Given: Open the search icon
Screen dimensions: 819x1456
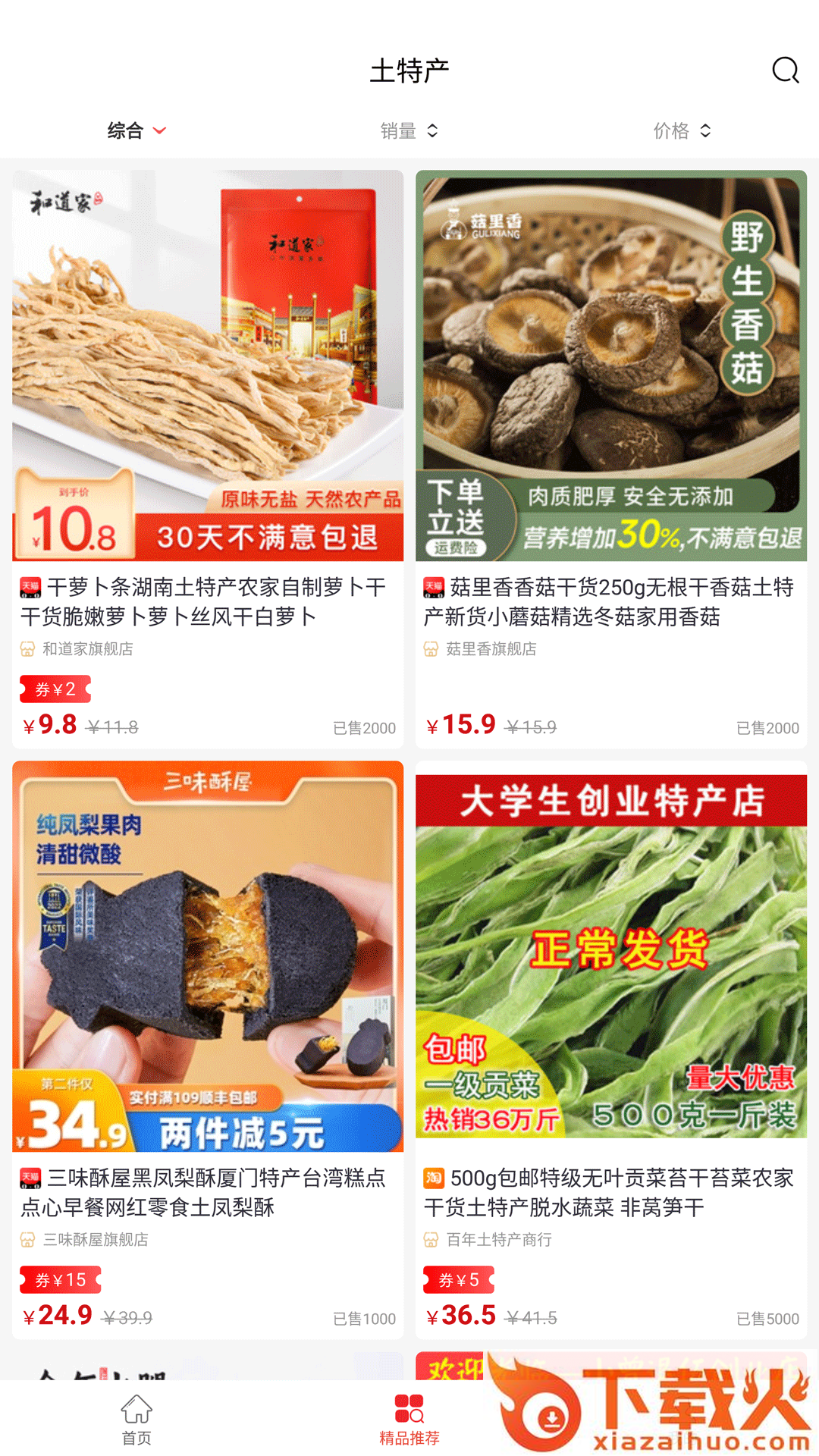Looking at the screenshot, I should point(785,71).
